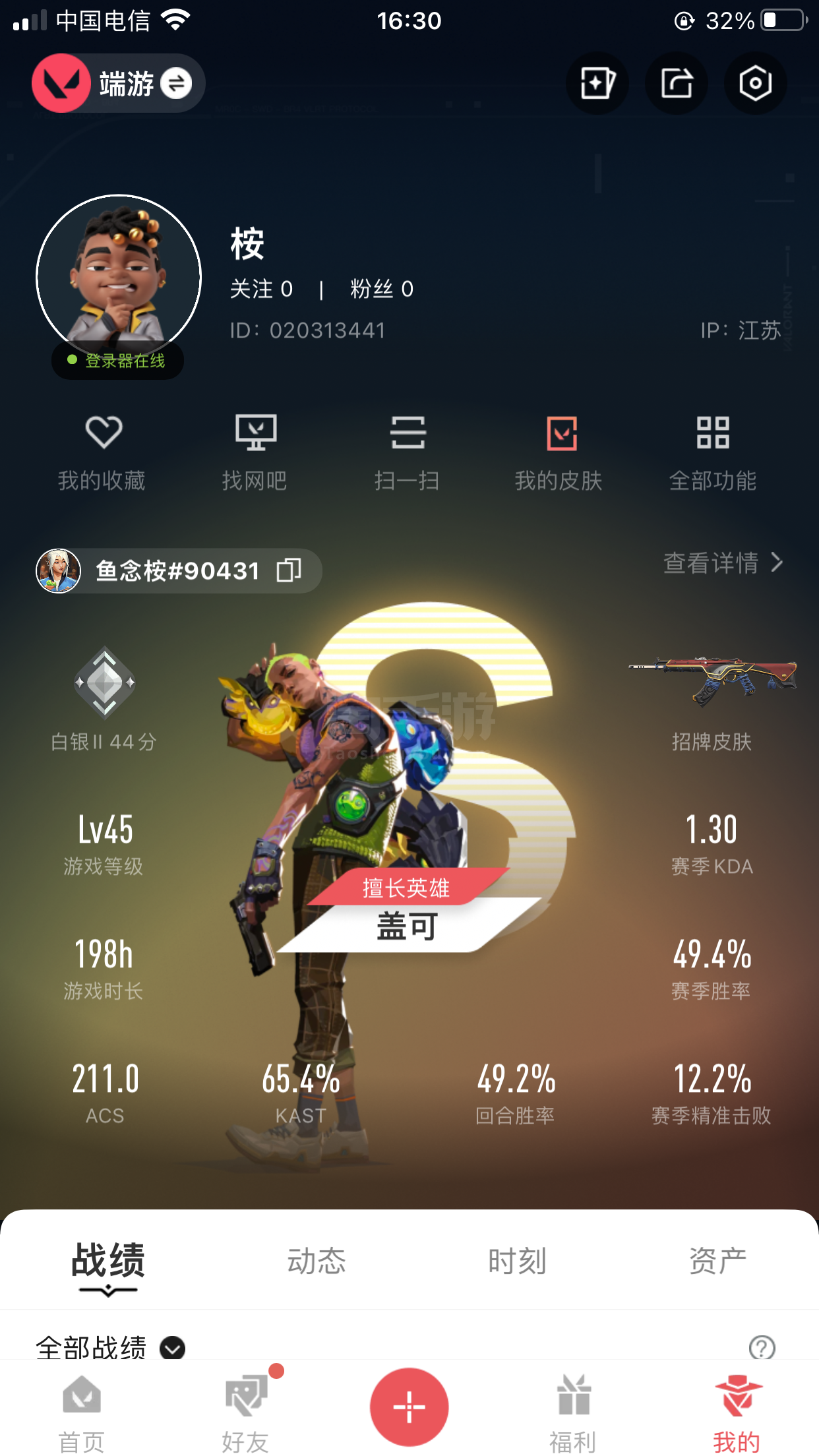Open 好友 friends tab

tap(246, 1412)
